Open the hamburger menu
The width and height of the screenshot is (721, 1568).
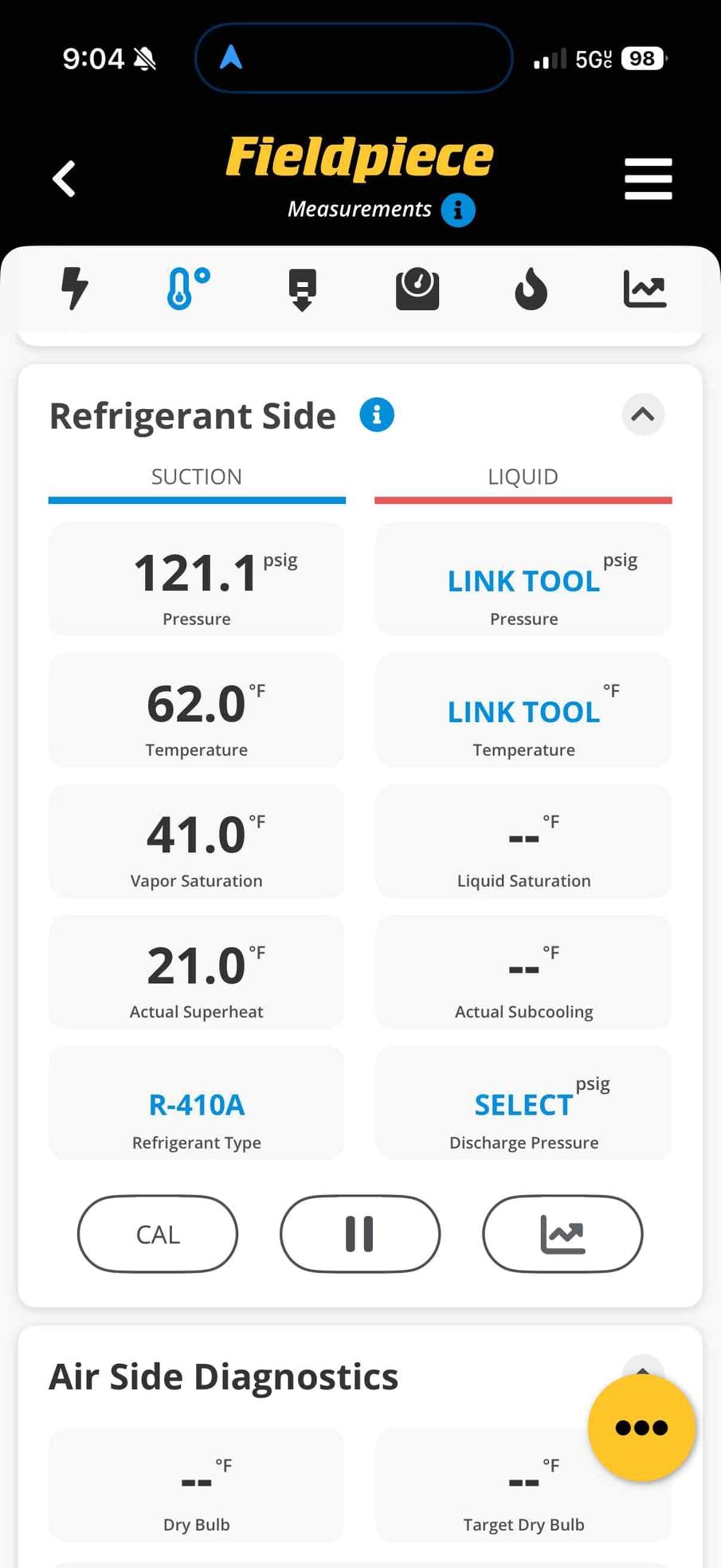click(648, 179)
